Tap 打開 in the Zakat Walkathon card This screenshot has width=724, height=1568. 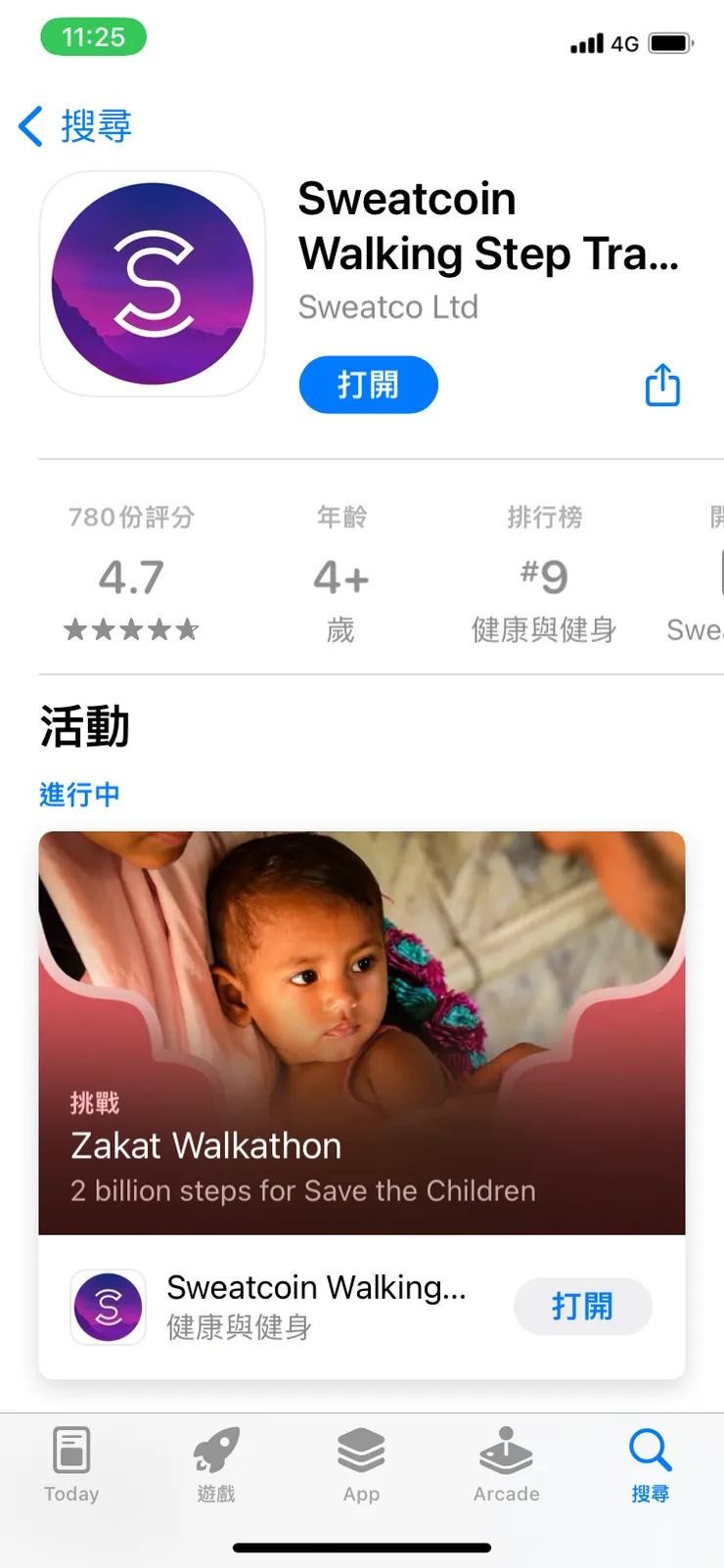pos(582,1307)
